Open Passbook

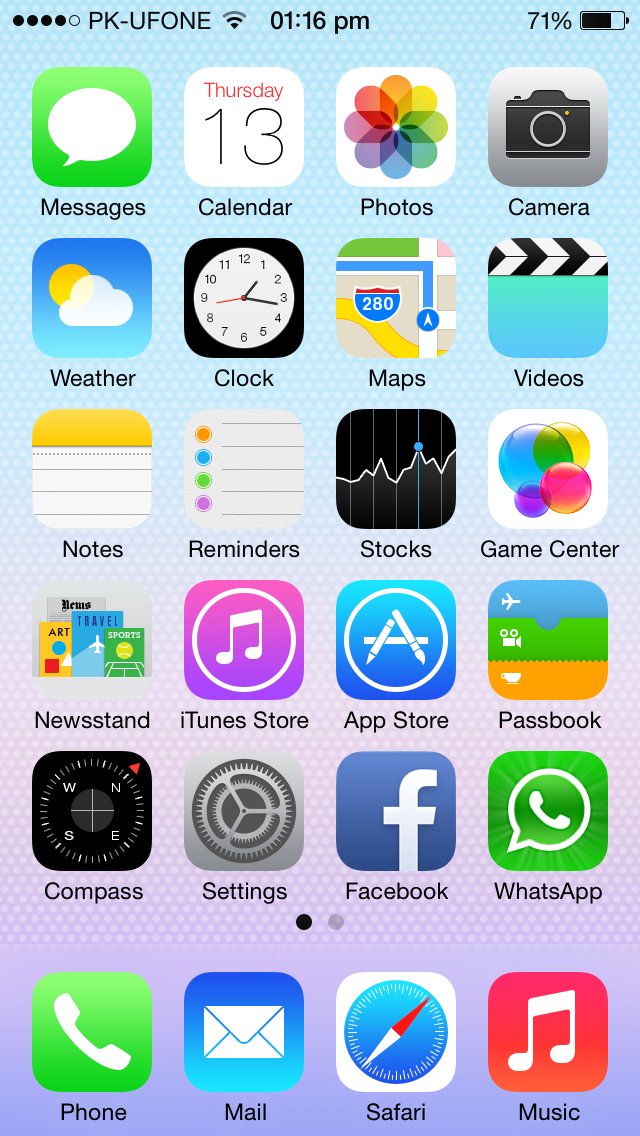coord(548,640)
